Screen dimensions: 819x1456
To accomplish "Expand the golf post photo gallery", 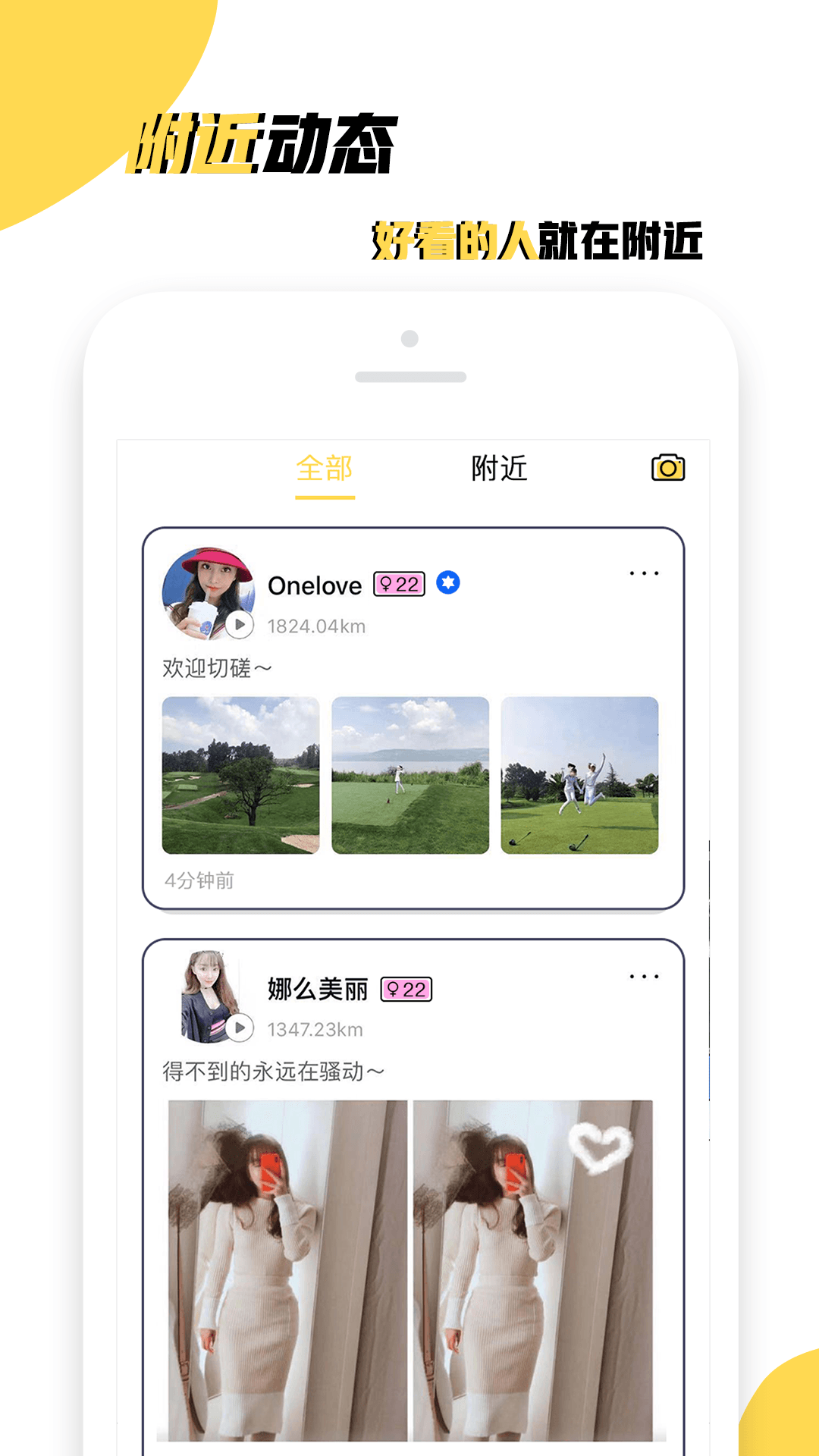I will 409,773.
